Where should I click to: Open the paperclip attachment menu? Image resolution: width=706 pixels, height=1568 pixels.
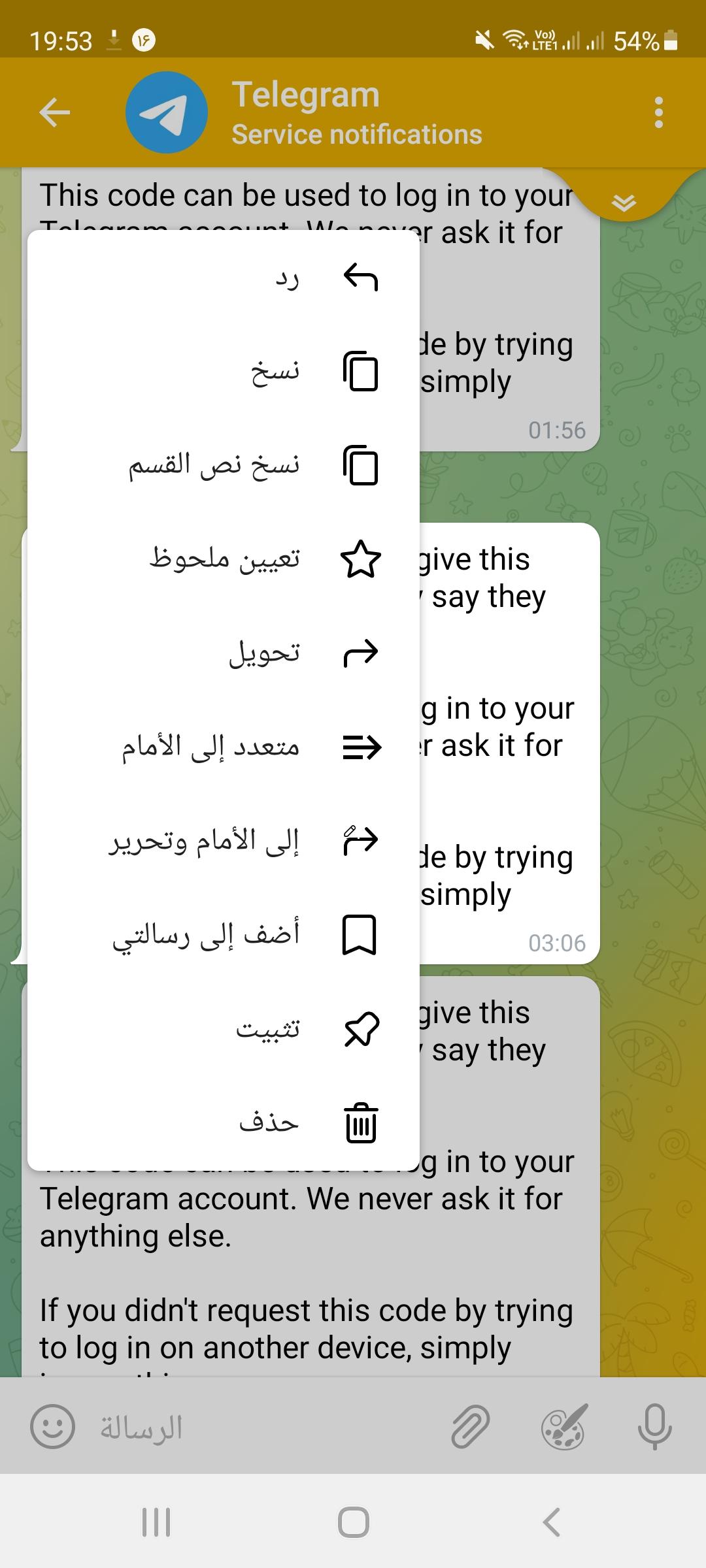click(x=471, y=1426)
